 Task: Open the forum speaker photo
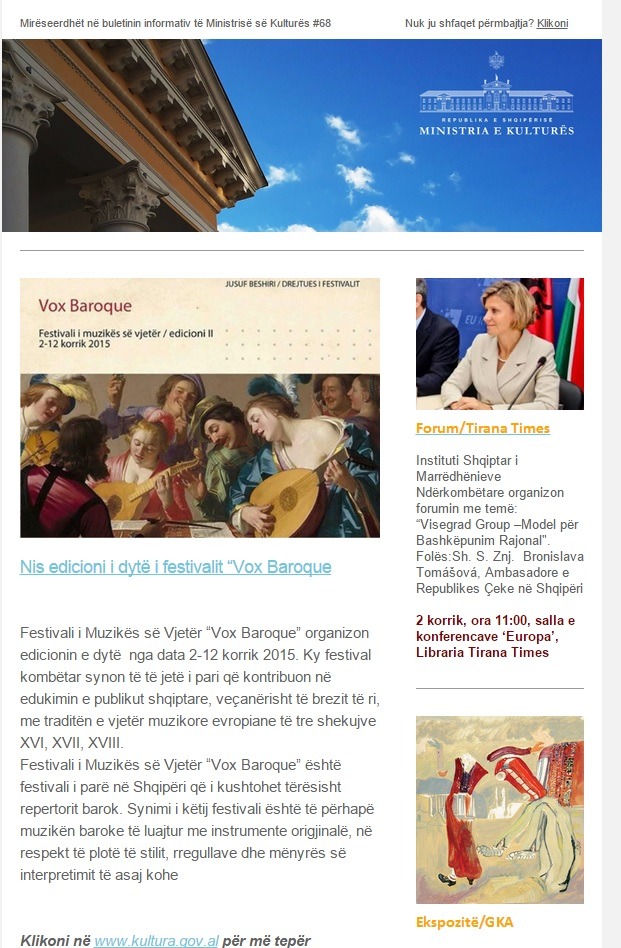coord(499,343)
